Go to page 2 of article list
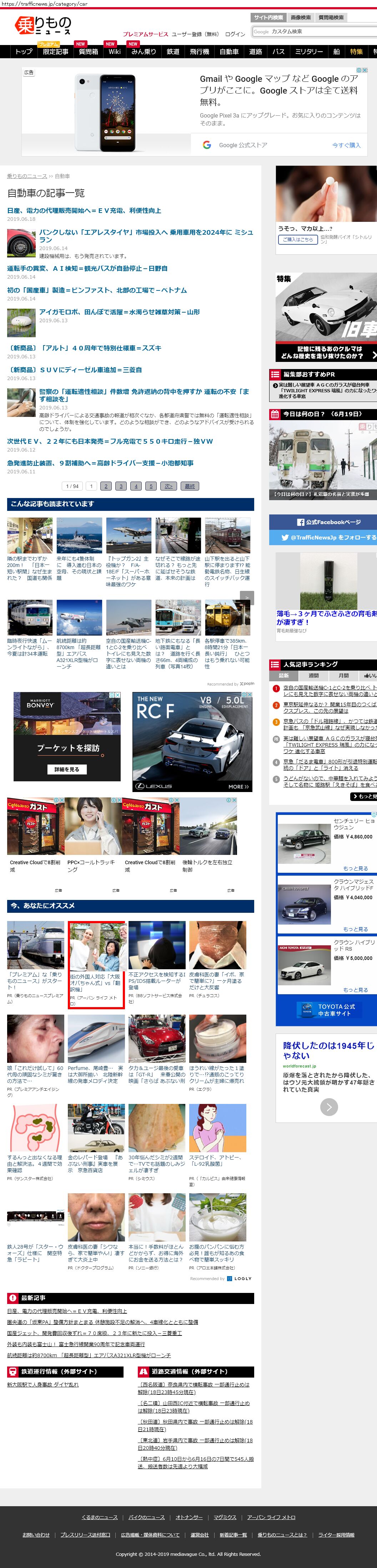Screen dimensions: 377x1568 (x=106, y=486)
